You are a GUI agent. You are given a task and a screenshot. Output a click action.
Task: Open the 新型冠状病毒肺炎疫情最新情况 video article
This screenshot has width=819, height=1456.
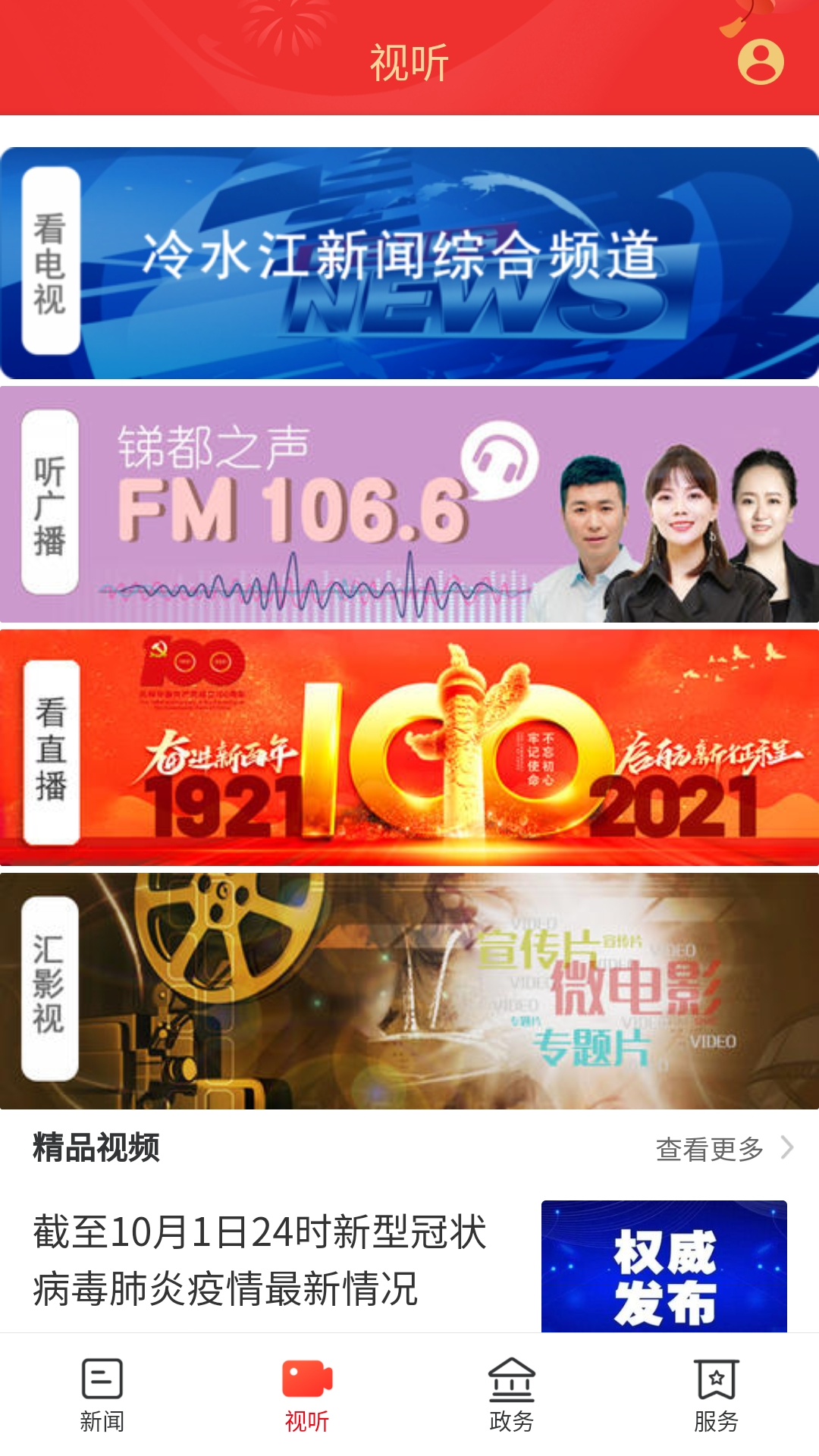259,1260
